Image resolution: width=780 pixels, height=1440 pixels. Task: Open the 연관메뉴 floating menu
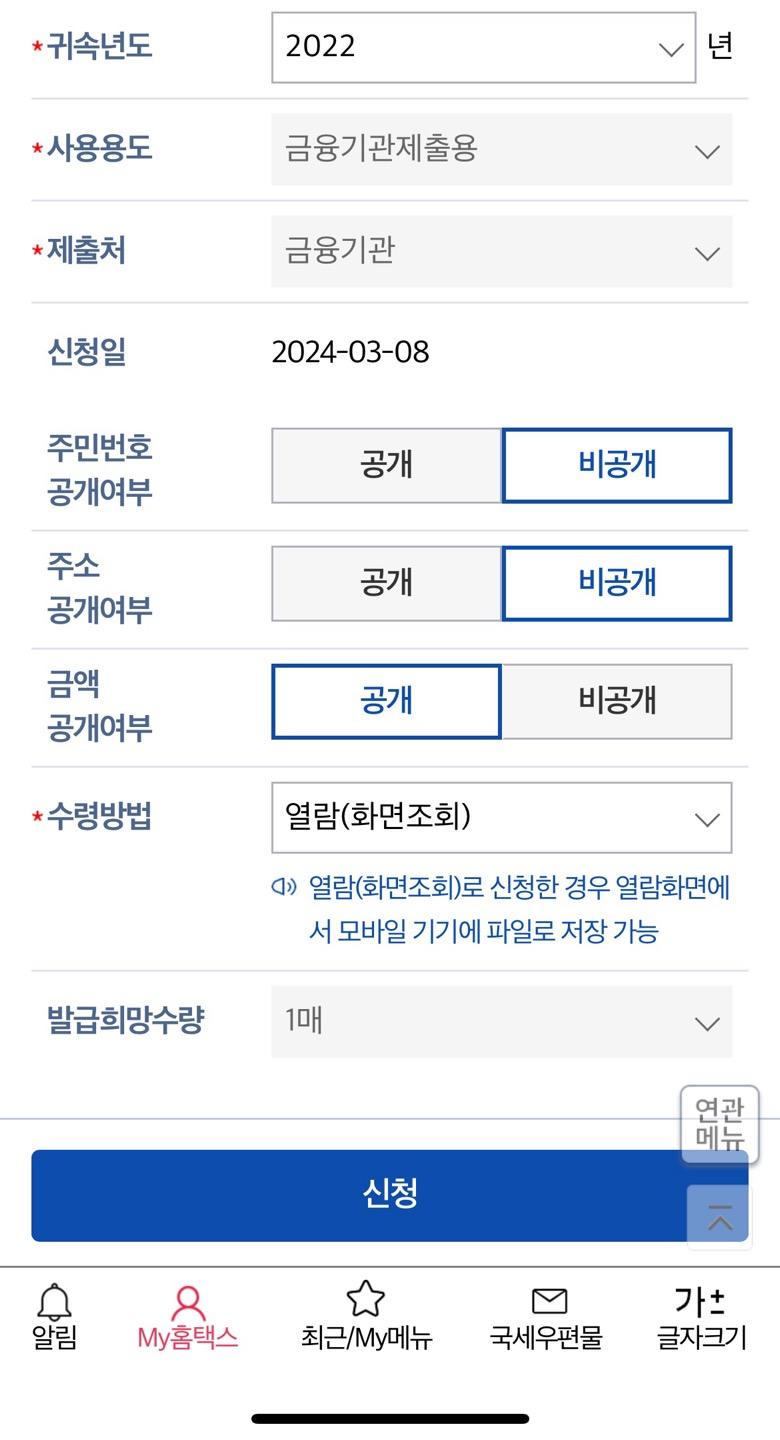point(719,1125)
